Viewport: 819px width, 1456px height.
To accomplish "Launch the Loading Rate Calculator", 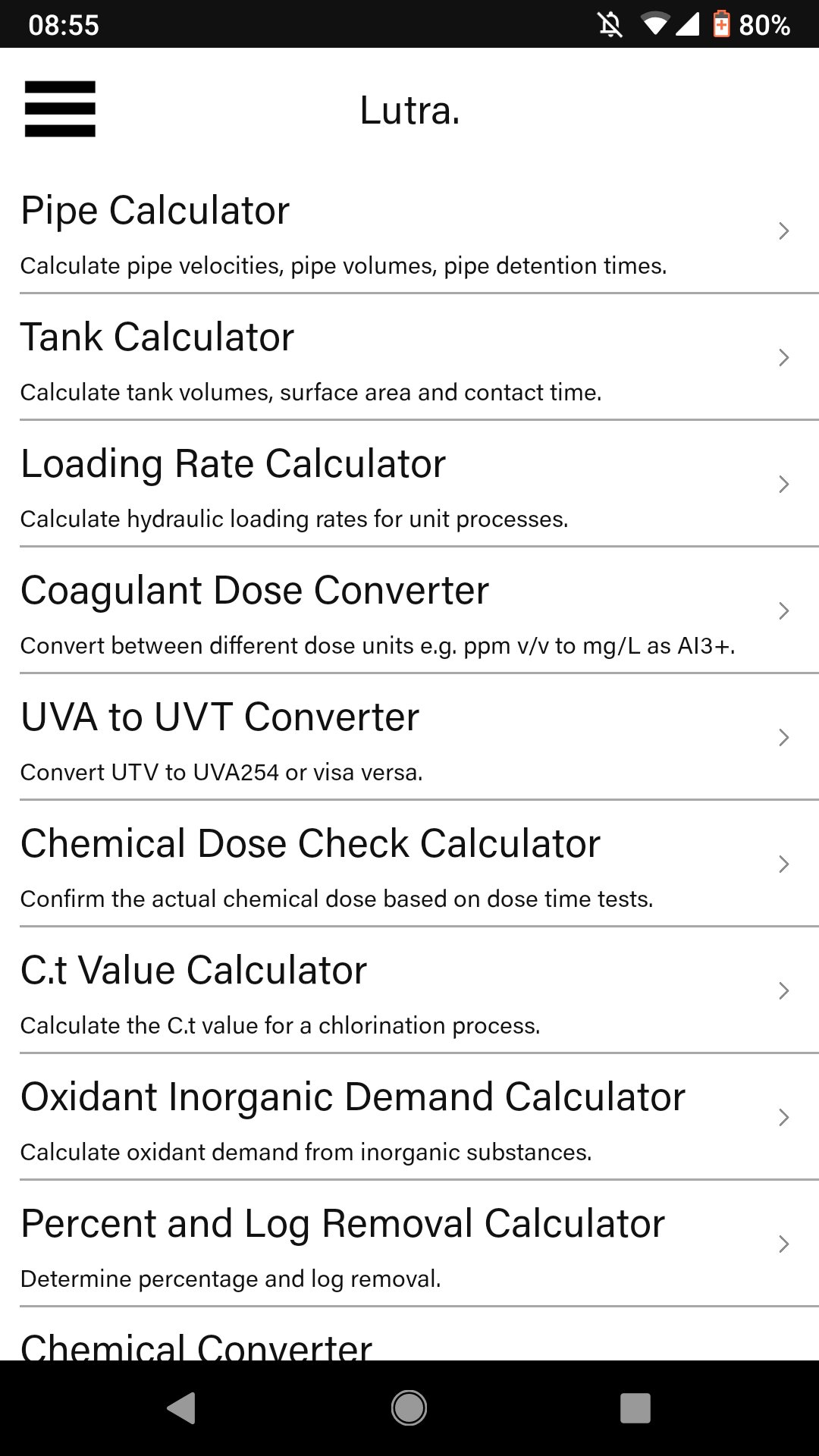I will 409,485.
